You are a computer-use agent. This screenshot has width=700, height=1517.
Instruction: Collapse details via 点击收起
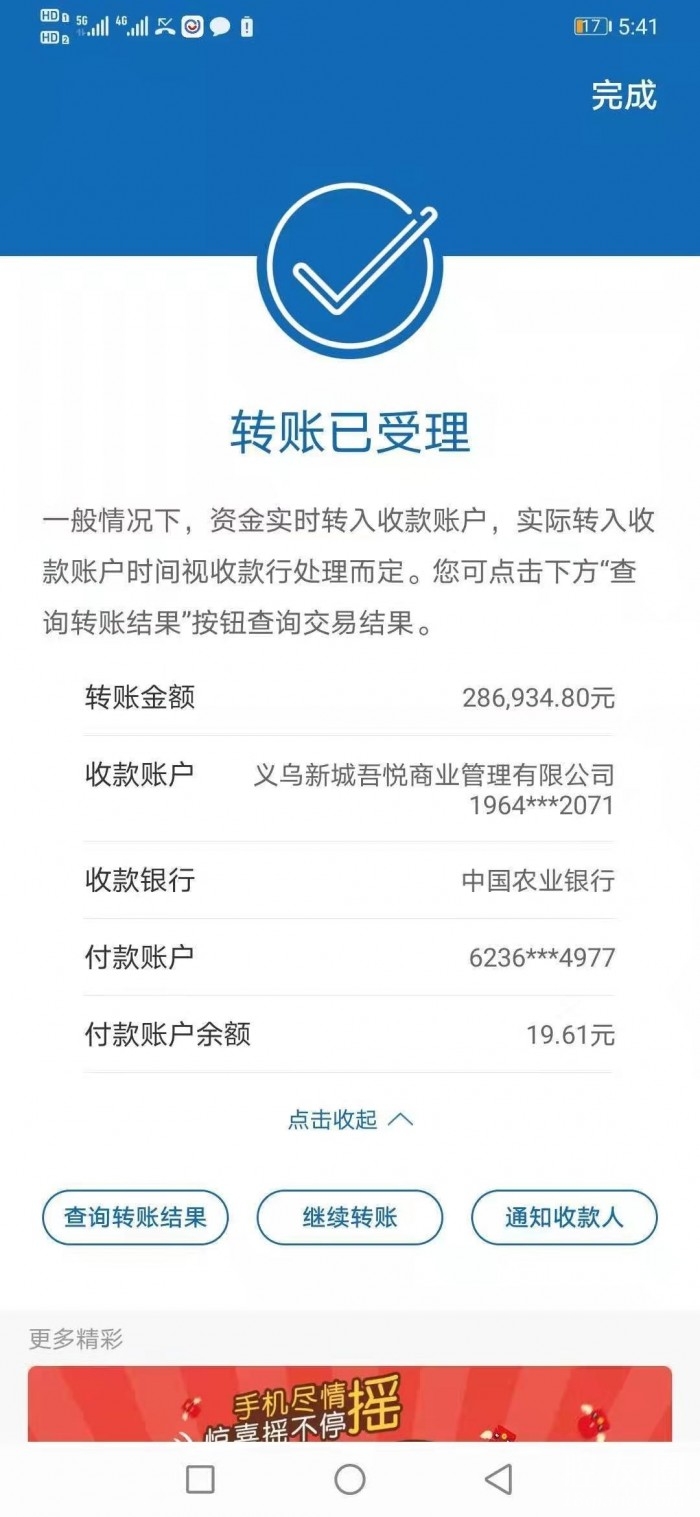(350, 1119)
